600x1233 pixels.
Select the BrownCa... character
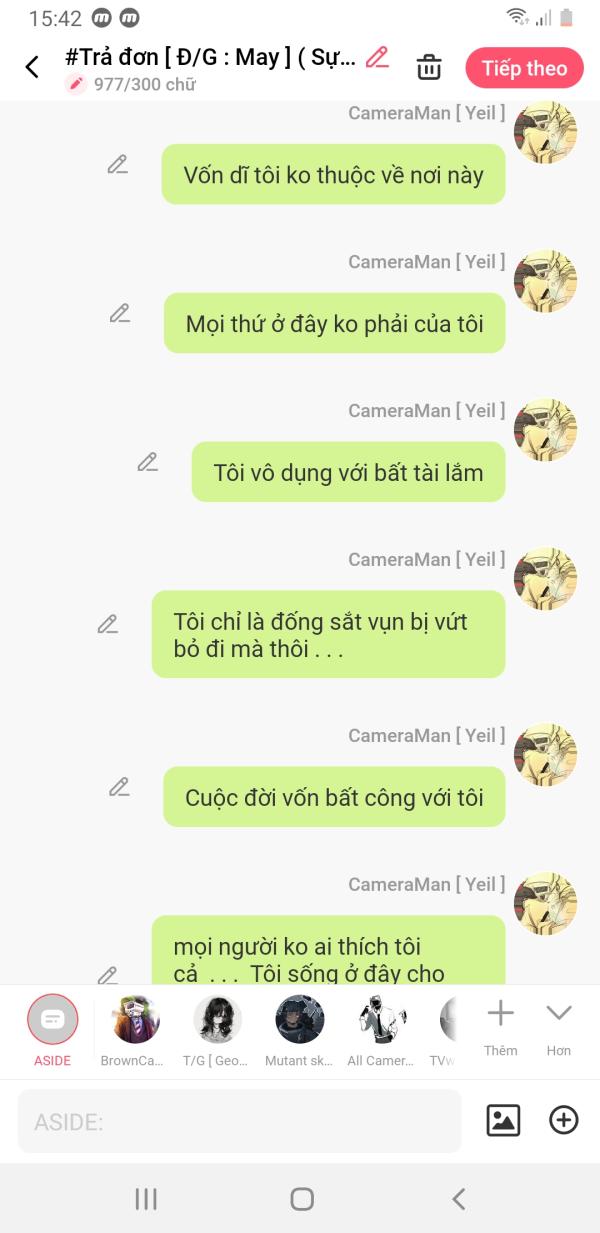point(134,1020)
